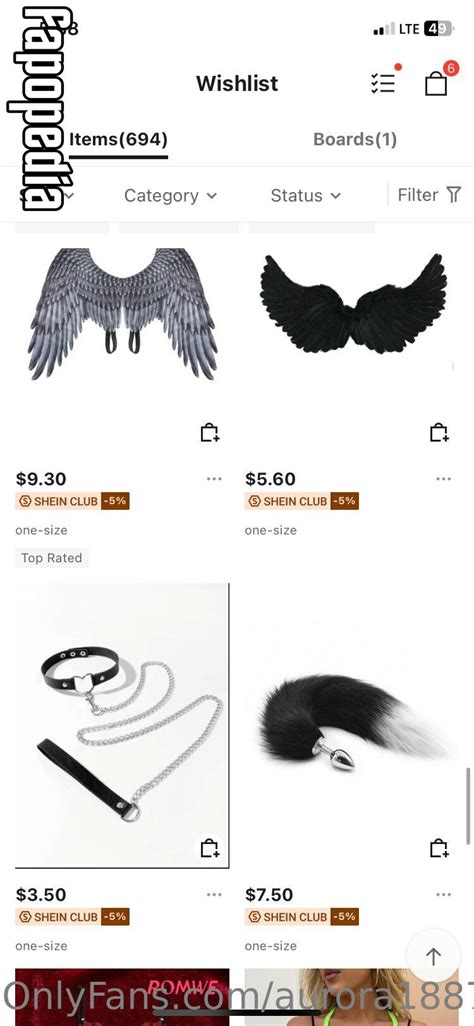Open the wishlist manage checklist icon
The height and width of the screenshot is (1026, 474).
tap(384, 81)
